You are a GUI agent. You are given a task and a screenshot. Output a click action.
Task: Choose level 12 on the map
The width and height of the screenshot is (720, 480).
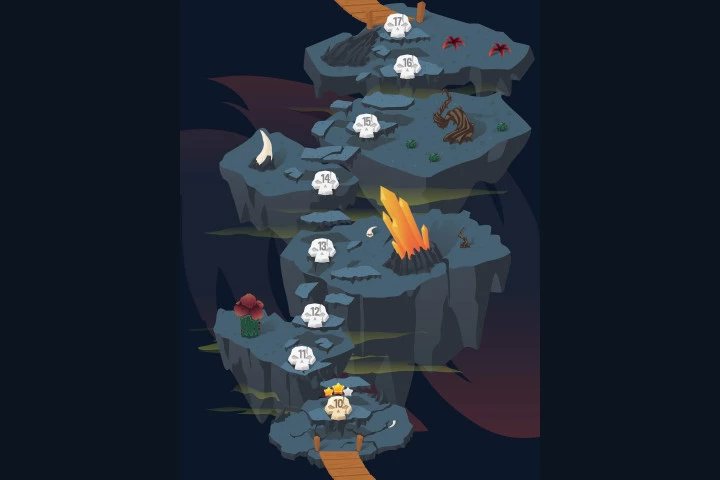tap(314, 315)
